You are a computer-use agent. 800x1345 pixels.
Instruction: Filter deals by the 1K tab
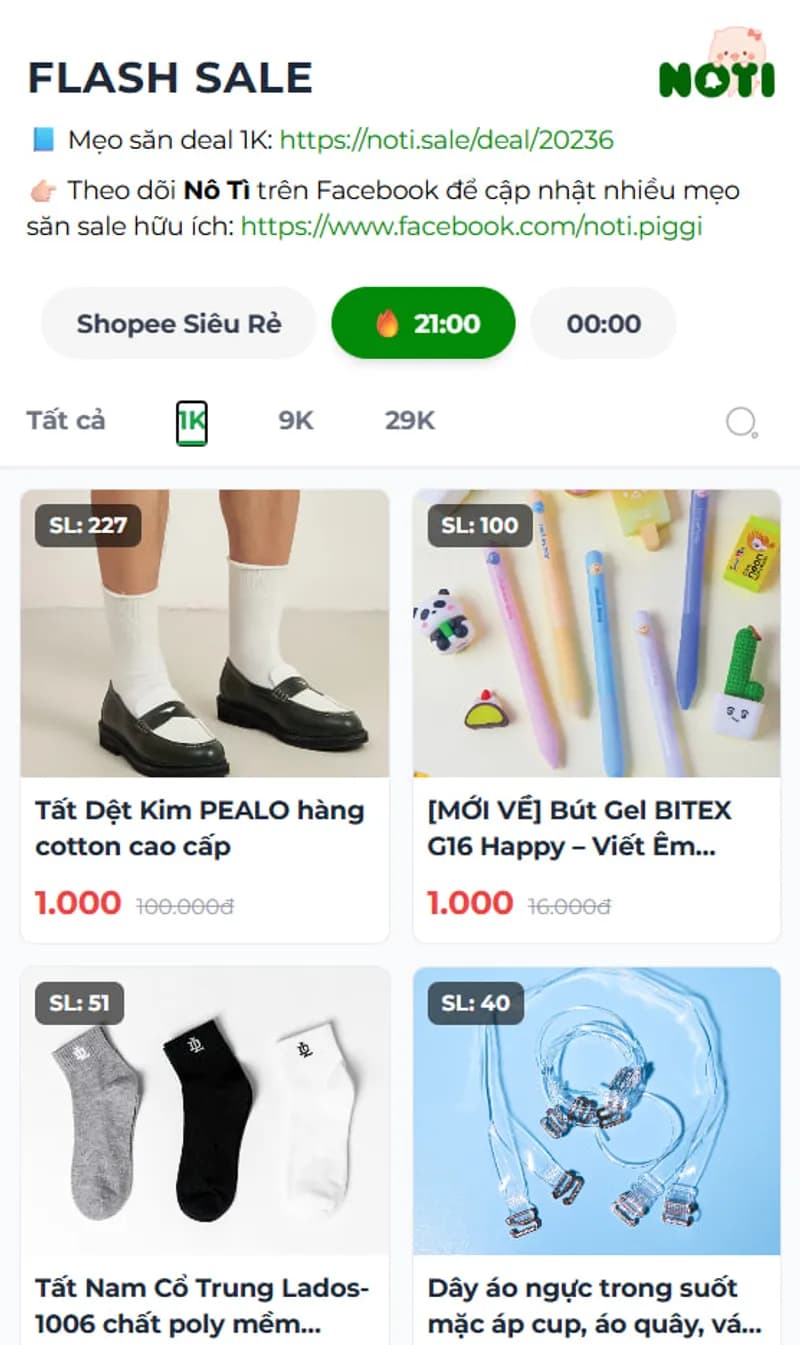click(x=191, y=423)
